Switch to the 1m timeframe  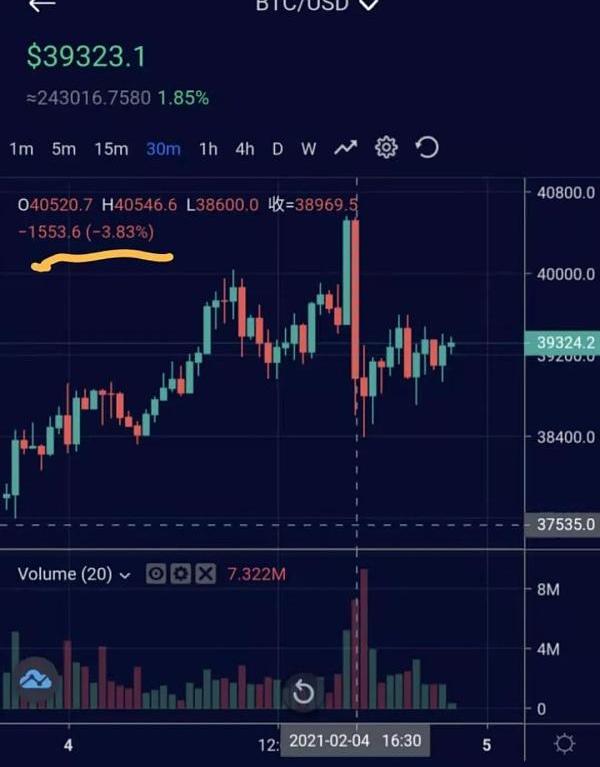(21, 149)
